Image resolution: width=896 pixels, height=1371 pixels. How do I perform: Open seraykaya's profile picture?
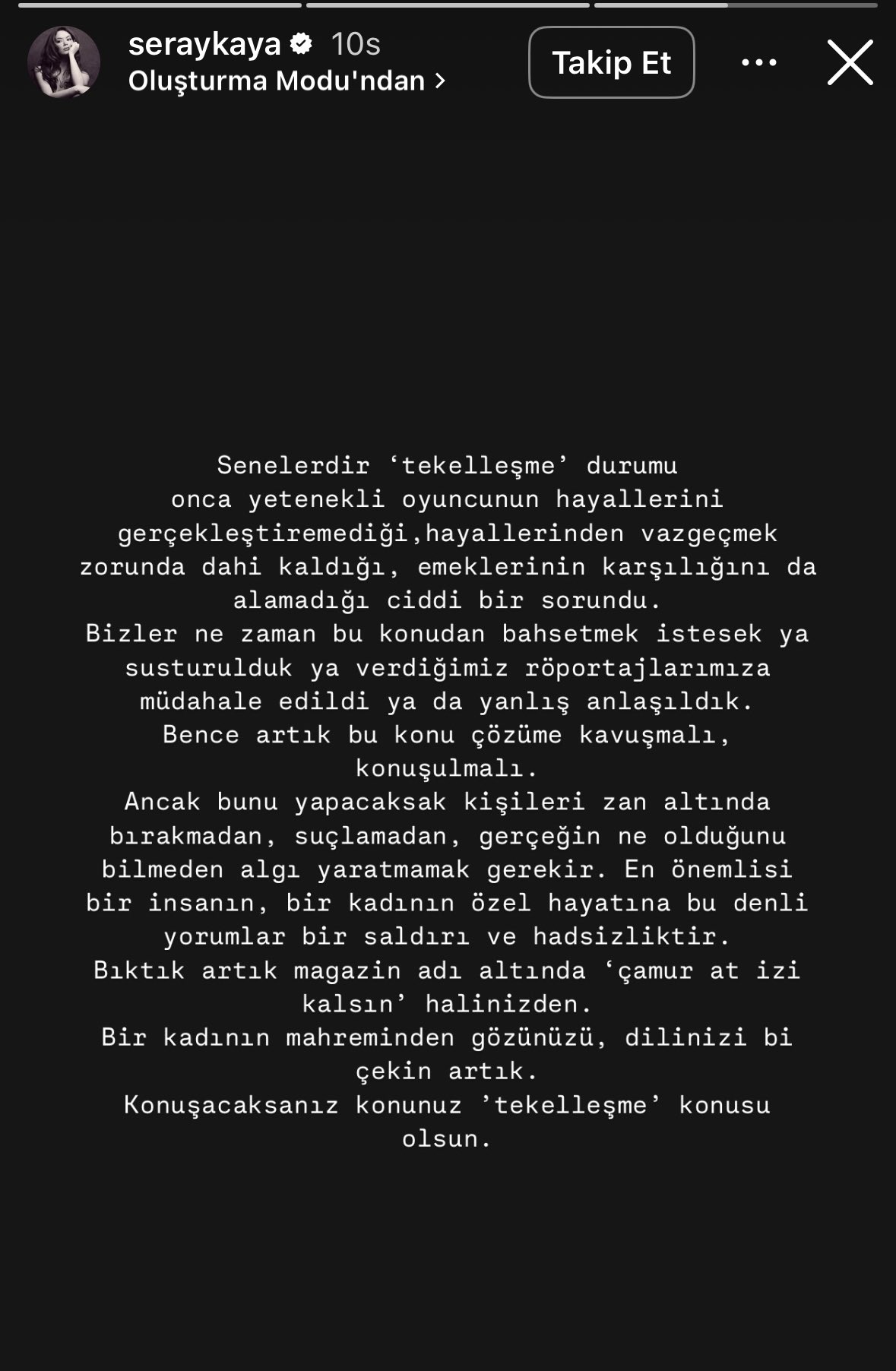pos(64,62)
